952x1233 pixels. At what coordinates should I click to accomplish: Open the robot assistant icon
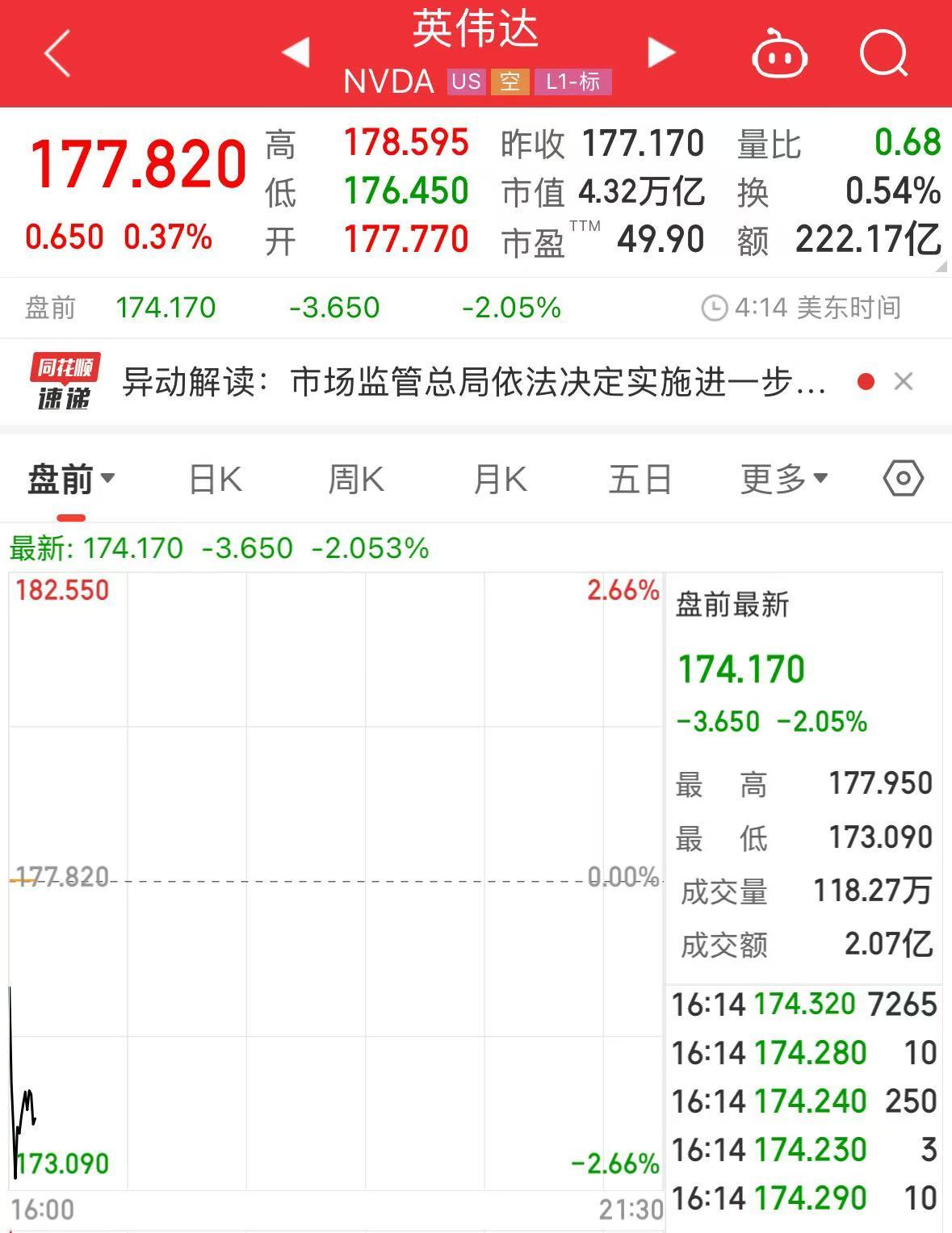tap(779, 54)
